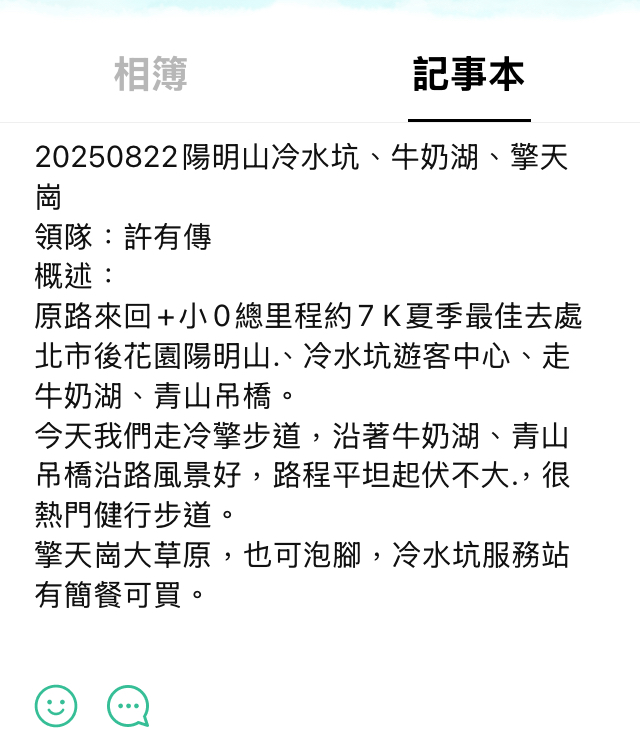
Task: Tap the smiley face reaction icon
Action: [x=56, y=706]
